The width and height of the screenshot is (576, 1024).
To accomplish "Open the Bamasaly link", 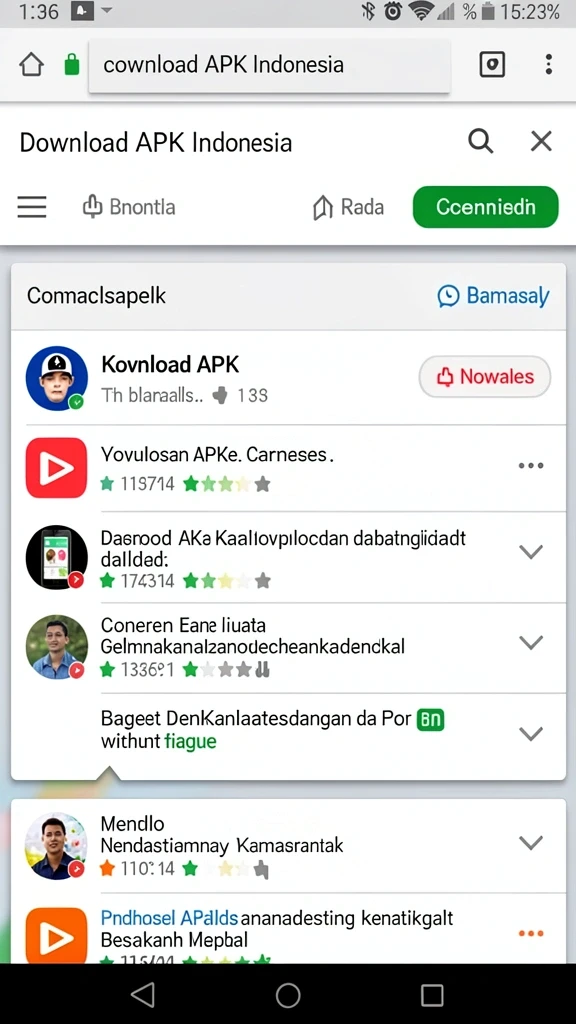I will (x=493, y=296).
